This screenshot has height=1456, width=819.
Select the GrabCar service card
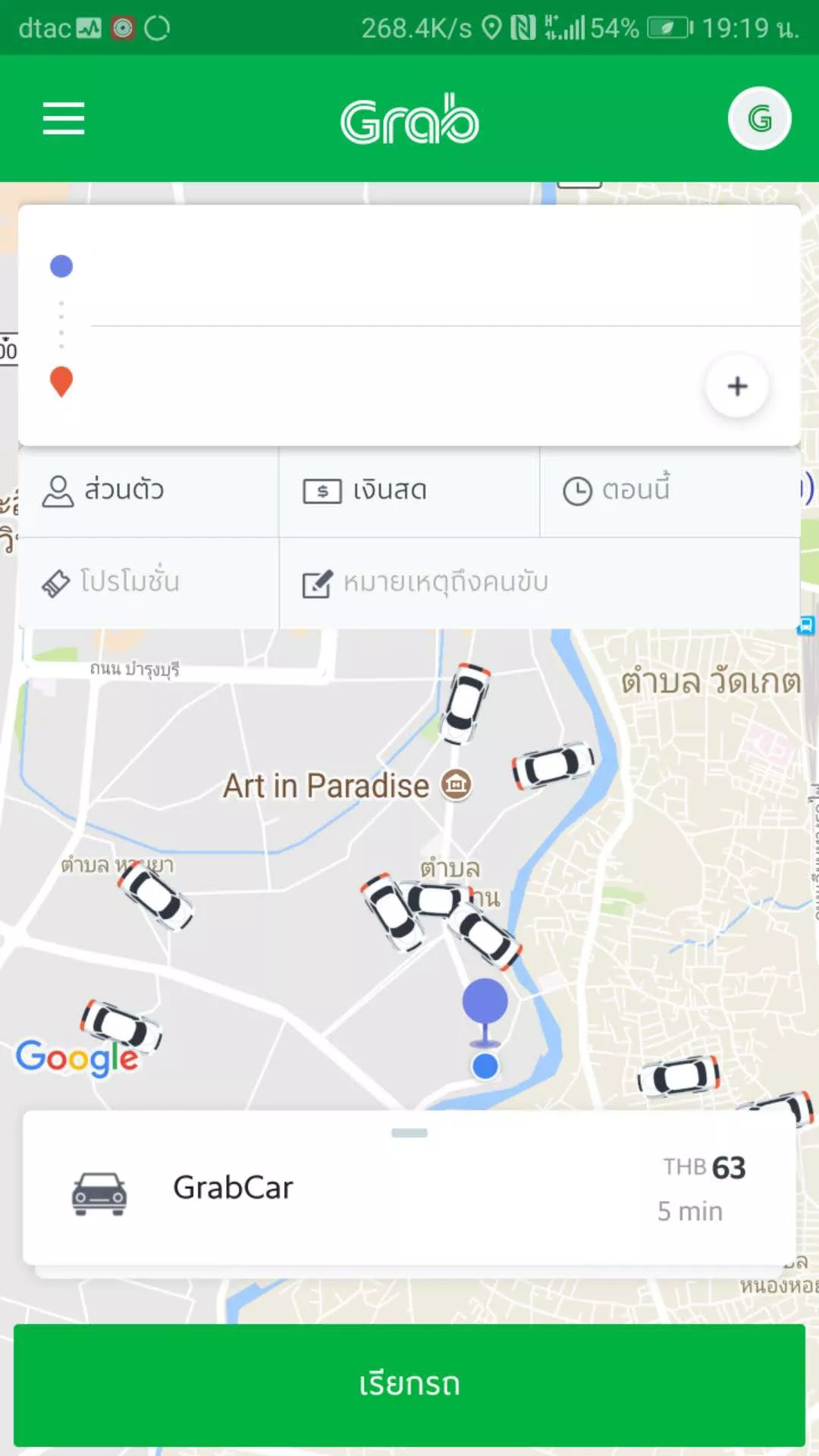(409, 1188)
